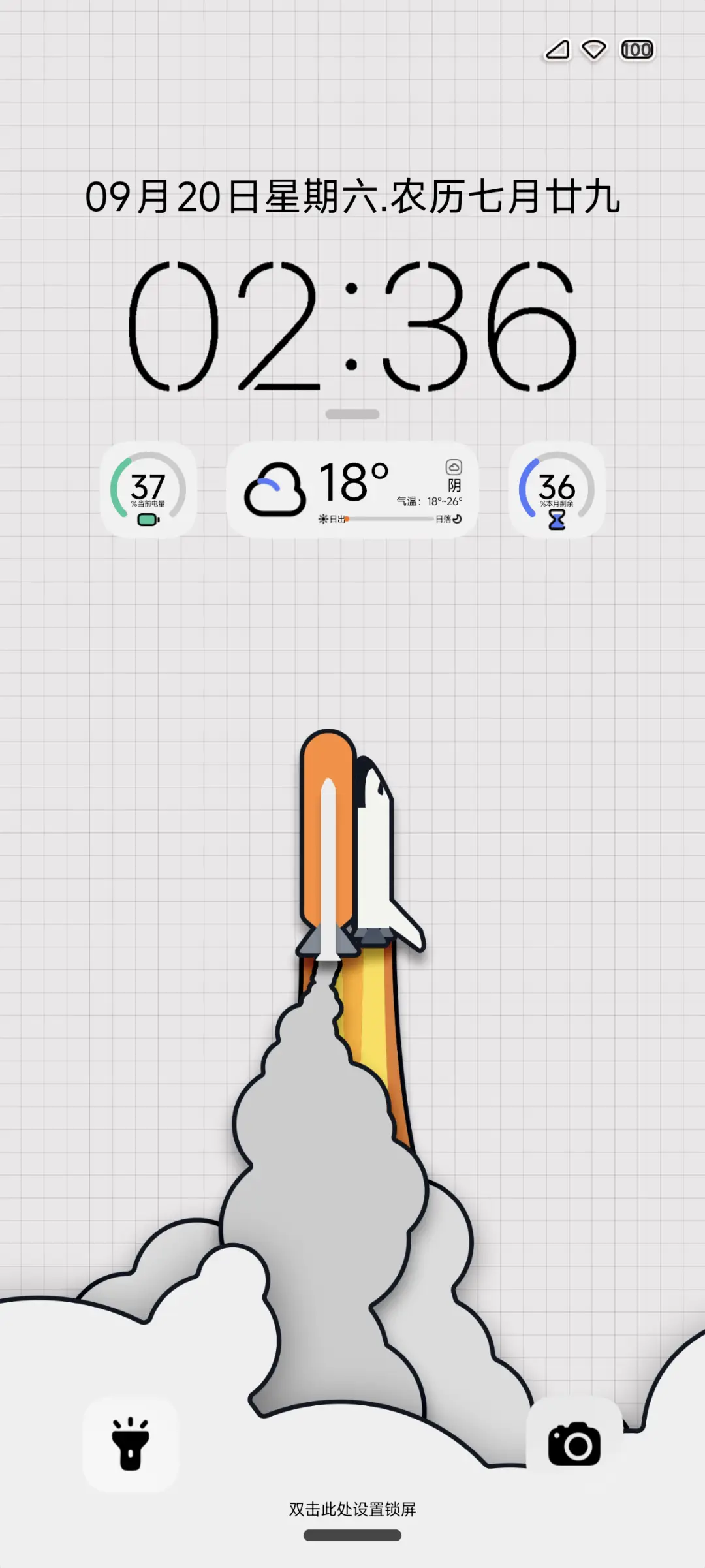Open the 18° weather widget
Screen dimensions: 705x1568
[352, 490]
